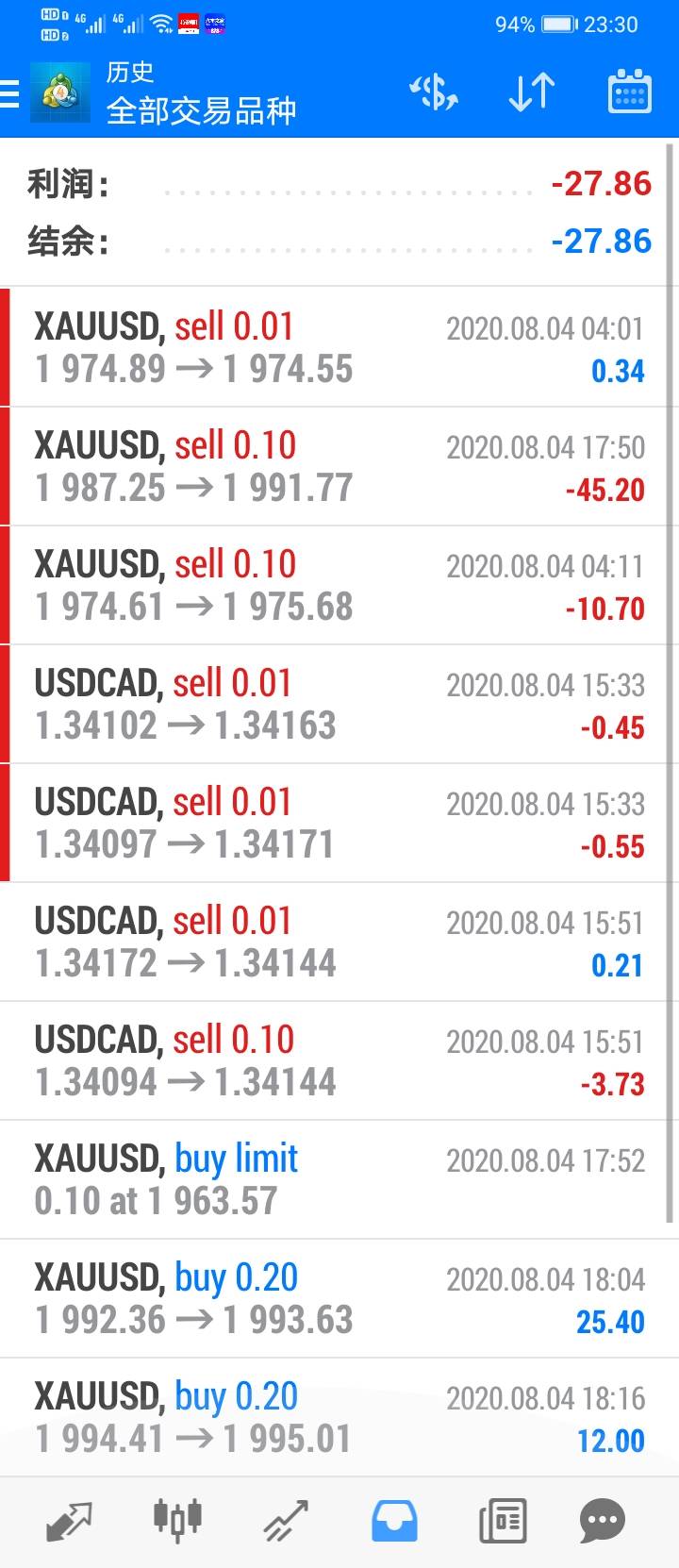Open USDCAD sell trade with -0.55 loss
The height and width of the screenshot is (1568, 679).
(339, 823)
